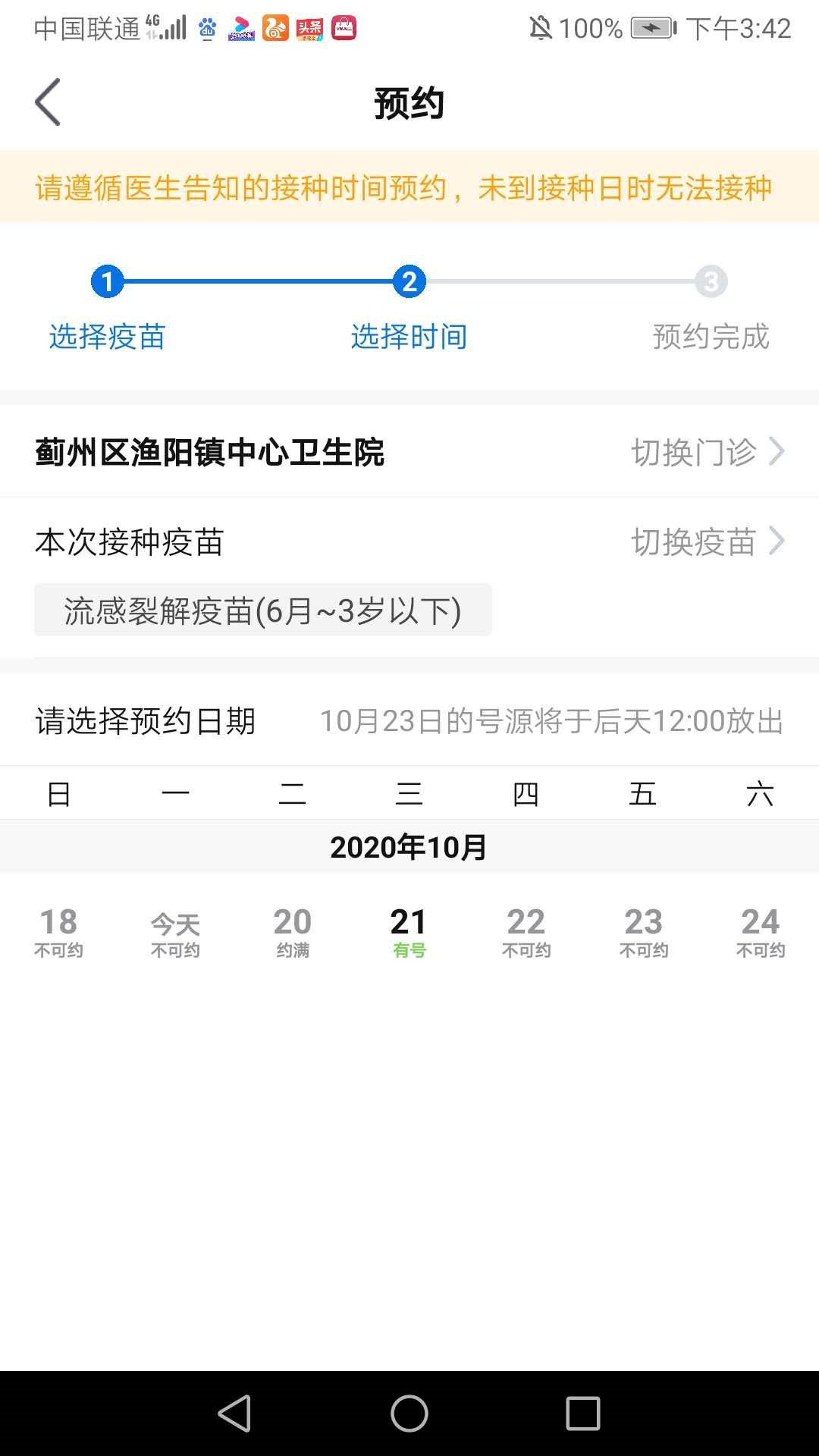The image size is (819, 1456).
Task: Open recent apps from navigation bar
Action: [582, 1414]
